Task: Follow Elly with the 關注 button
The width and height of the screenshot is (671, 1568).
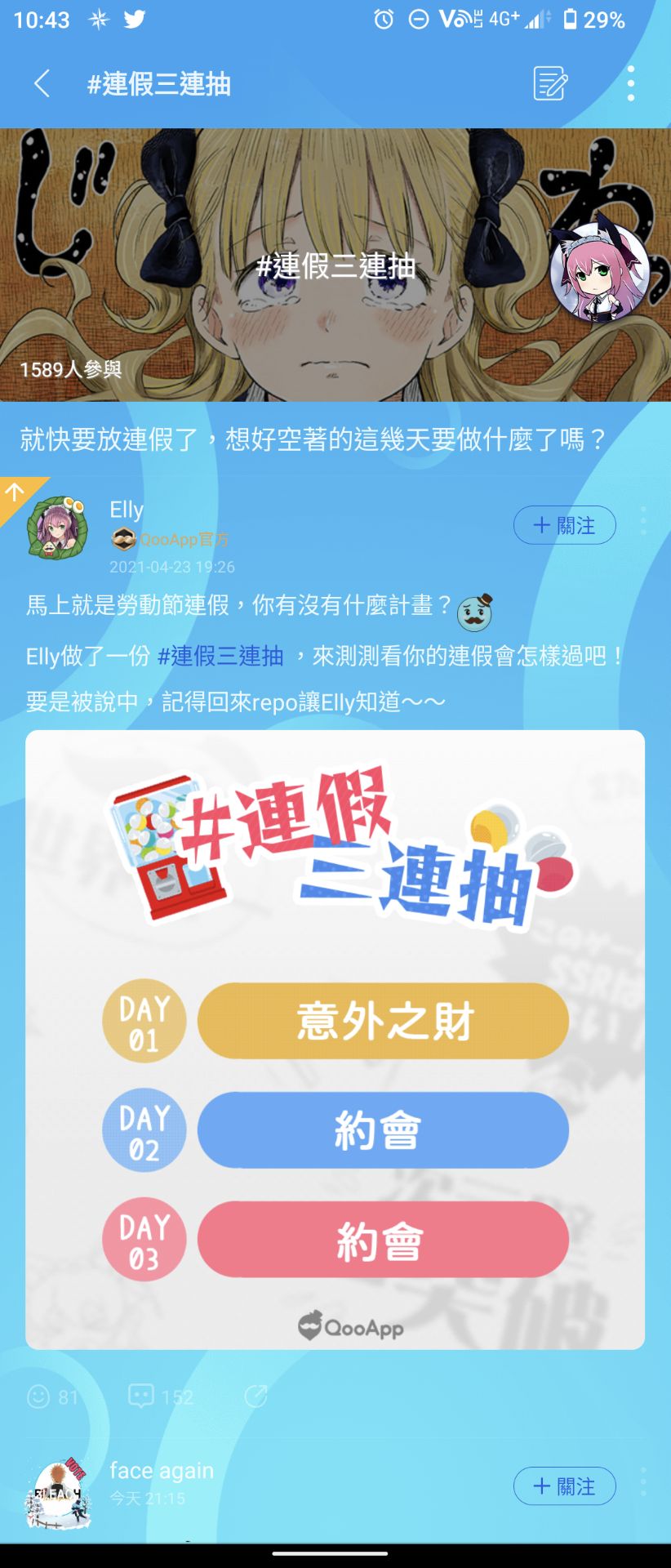Action: click(x=564, y=525)
